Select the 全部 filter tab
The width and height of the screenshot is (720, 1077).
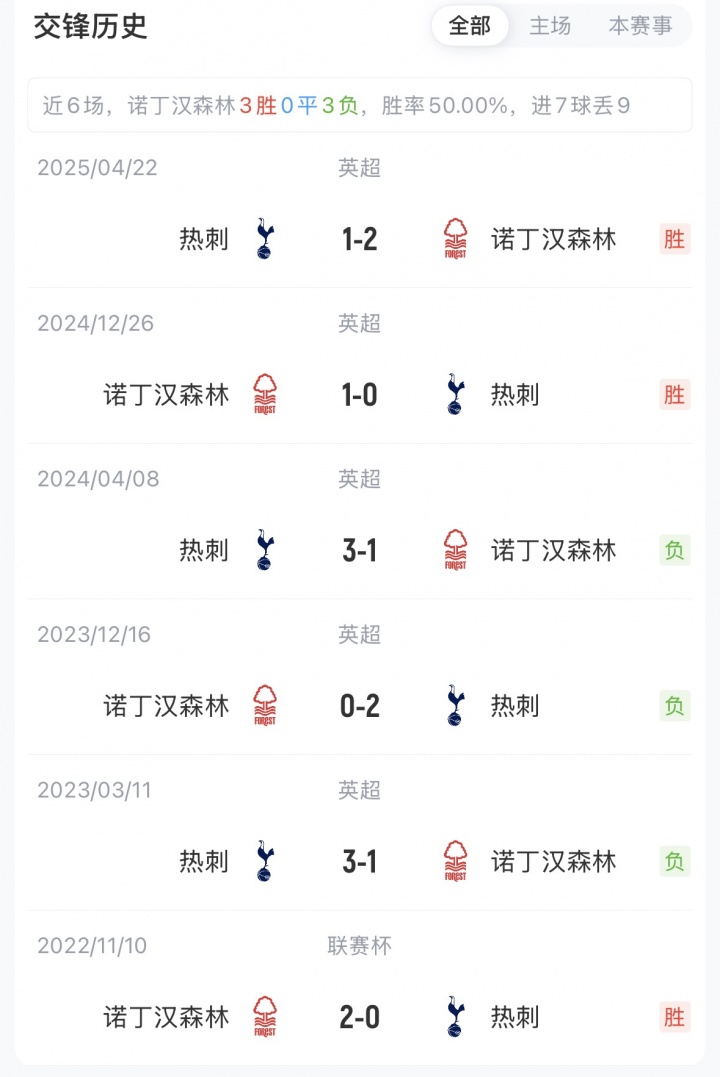click(x=470, y=26)
